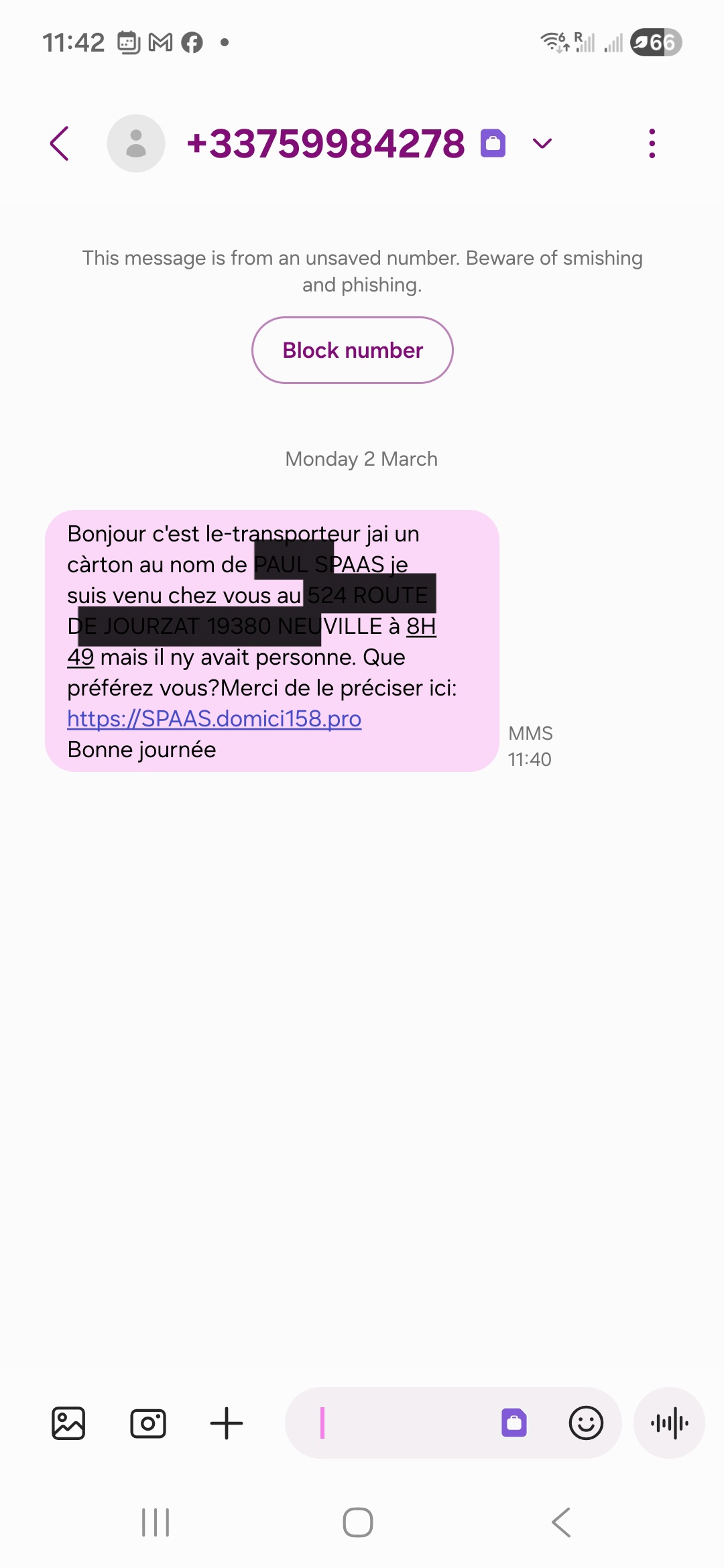Open the three-dot overflow menu

click(x=652, y=143)
